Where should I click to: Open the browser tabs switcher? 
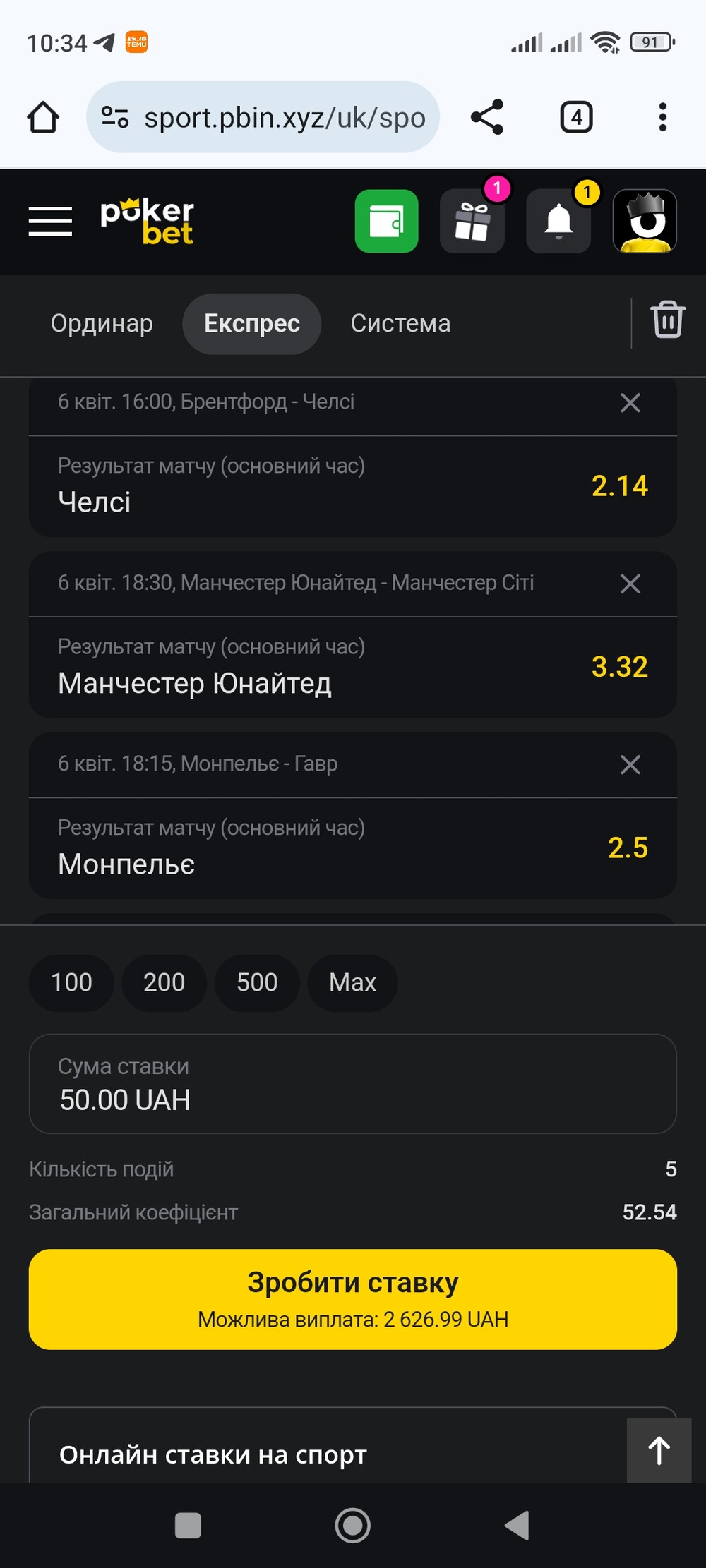point(576,117)
